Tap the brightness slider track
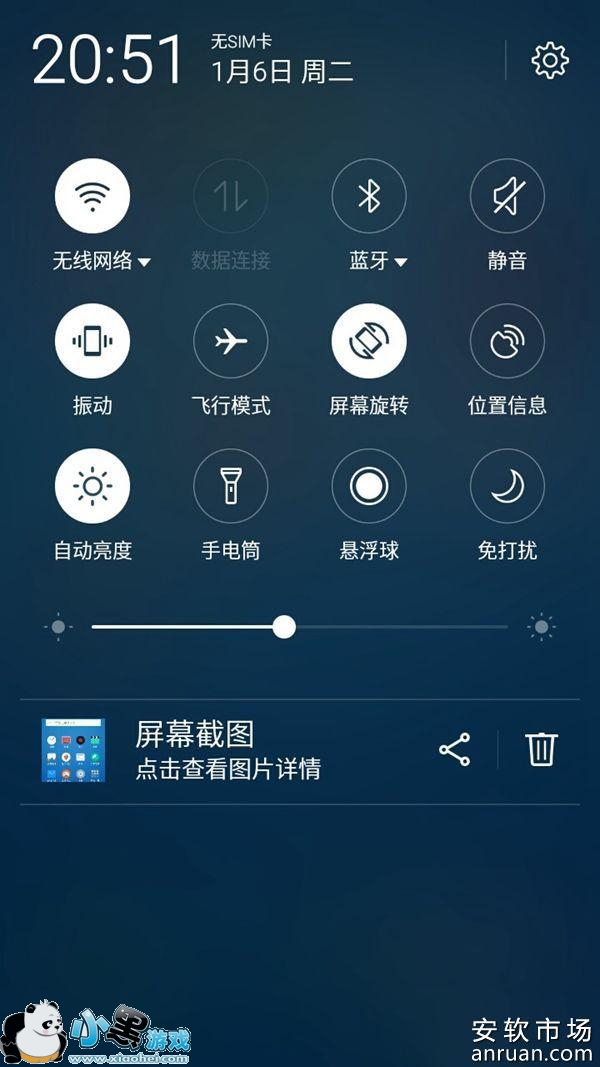 coord(400,627)
